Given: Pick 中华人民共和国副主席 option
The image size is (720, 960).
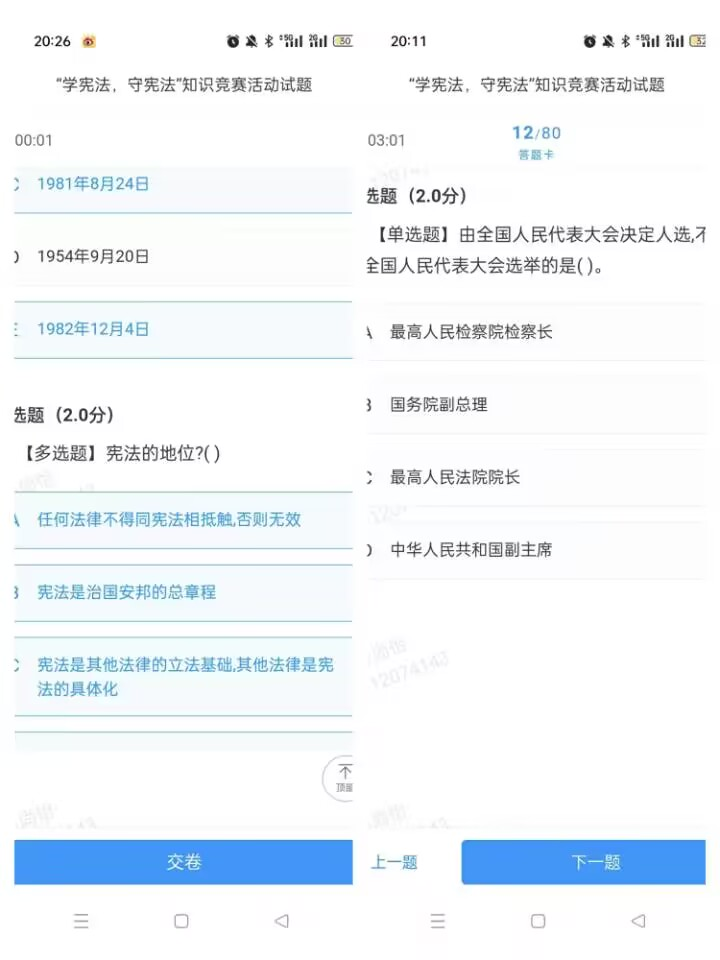Looking at the screenshot, I should click(x=536, y=550).
